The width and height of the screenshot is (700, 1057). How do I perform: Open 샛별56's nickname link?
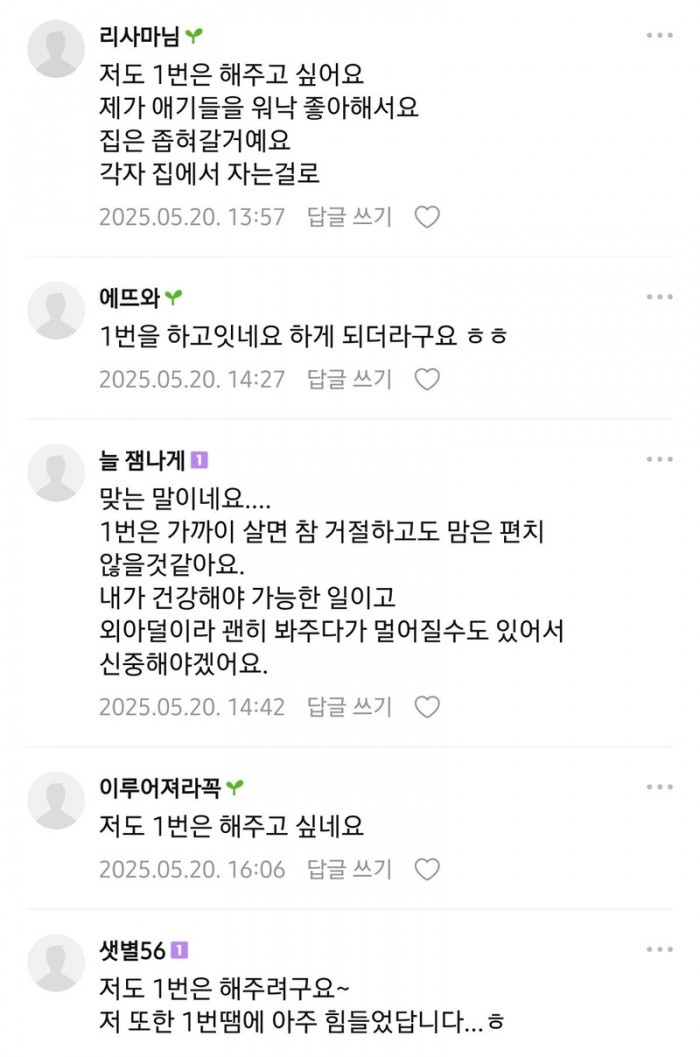[x=132, y=950]
